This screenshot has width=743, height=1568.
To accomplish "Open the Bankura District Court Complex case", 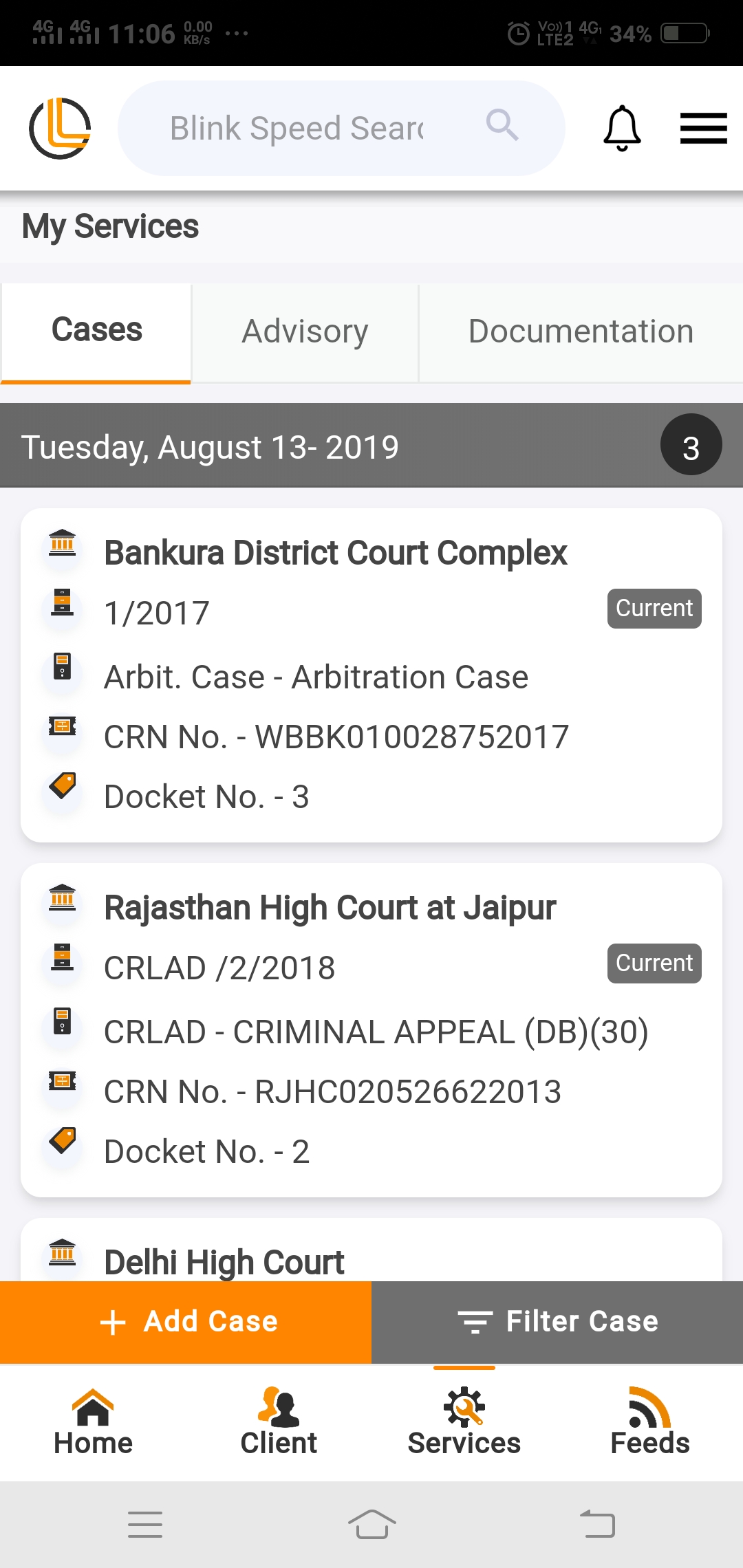I will point(371,674).
